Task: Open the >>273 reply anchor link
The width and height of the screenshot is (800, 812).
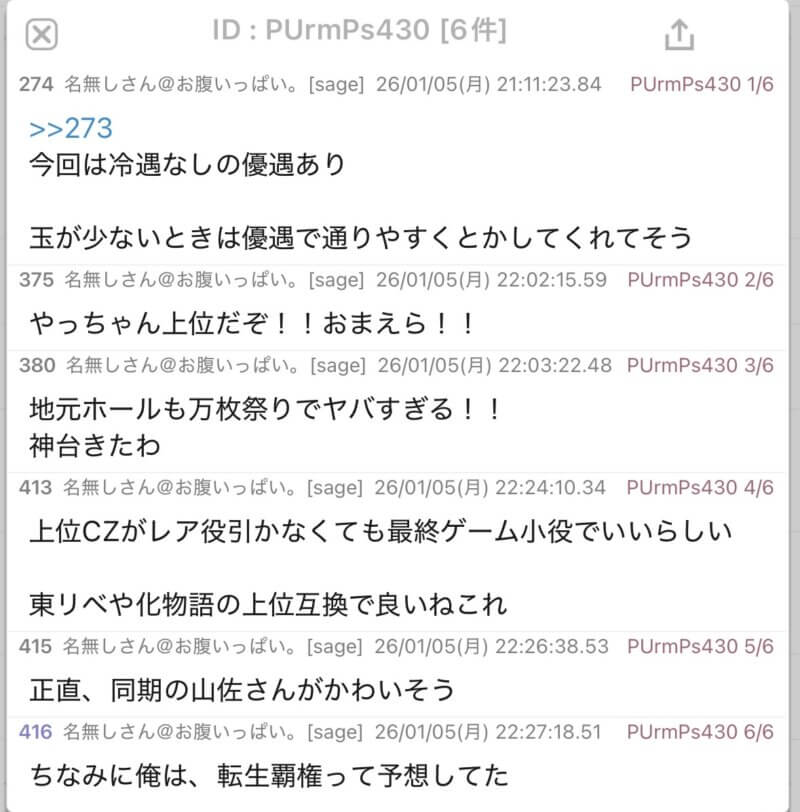Action: [x=71, y=127]
